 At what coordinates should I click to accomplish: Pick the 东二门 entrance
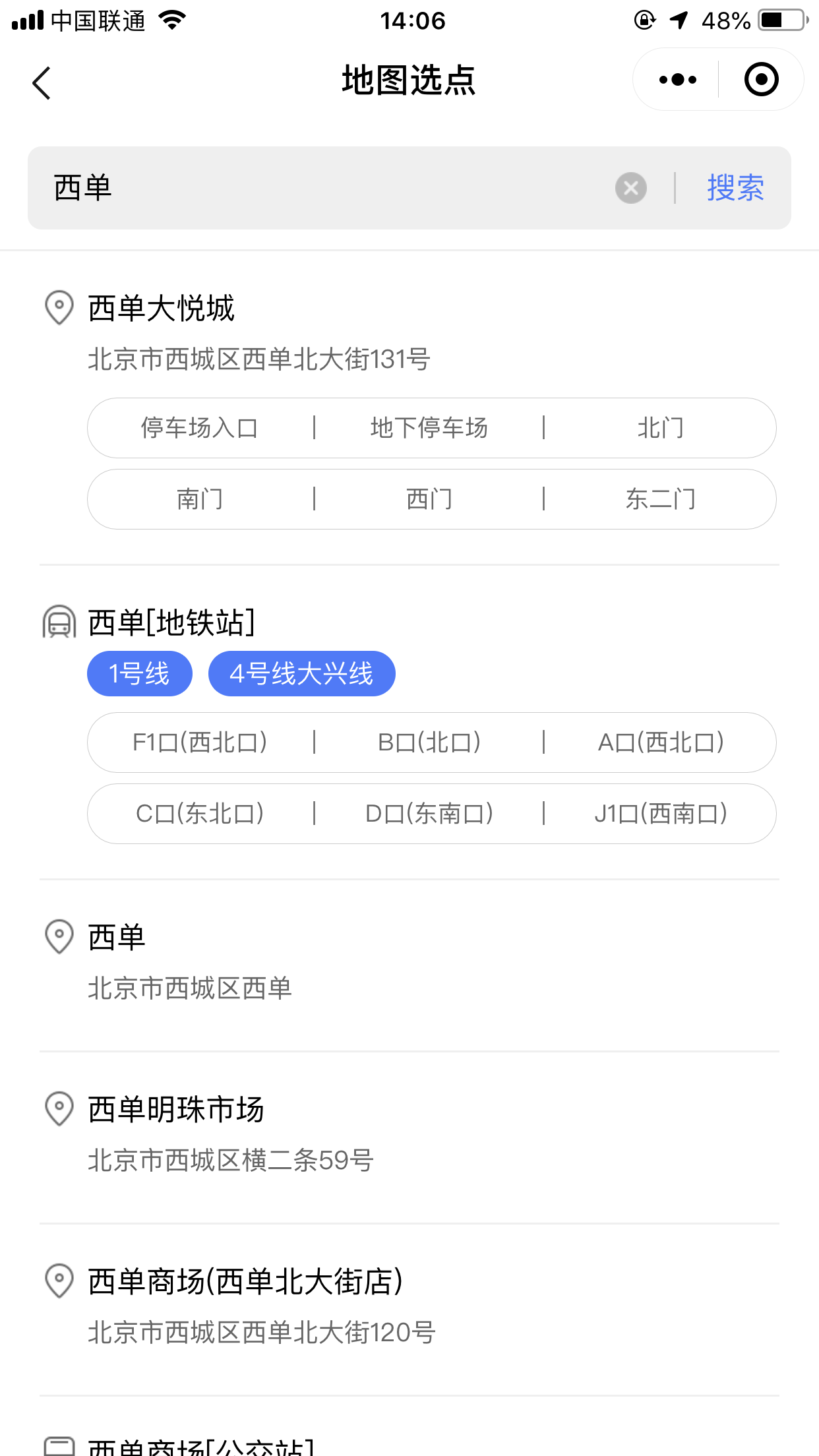tap(660, 499)
